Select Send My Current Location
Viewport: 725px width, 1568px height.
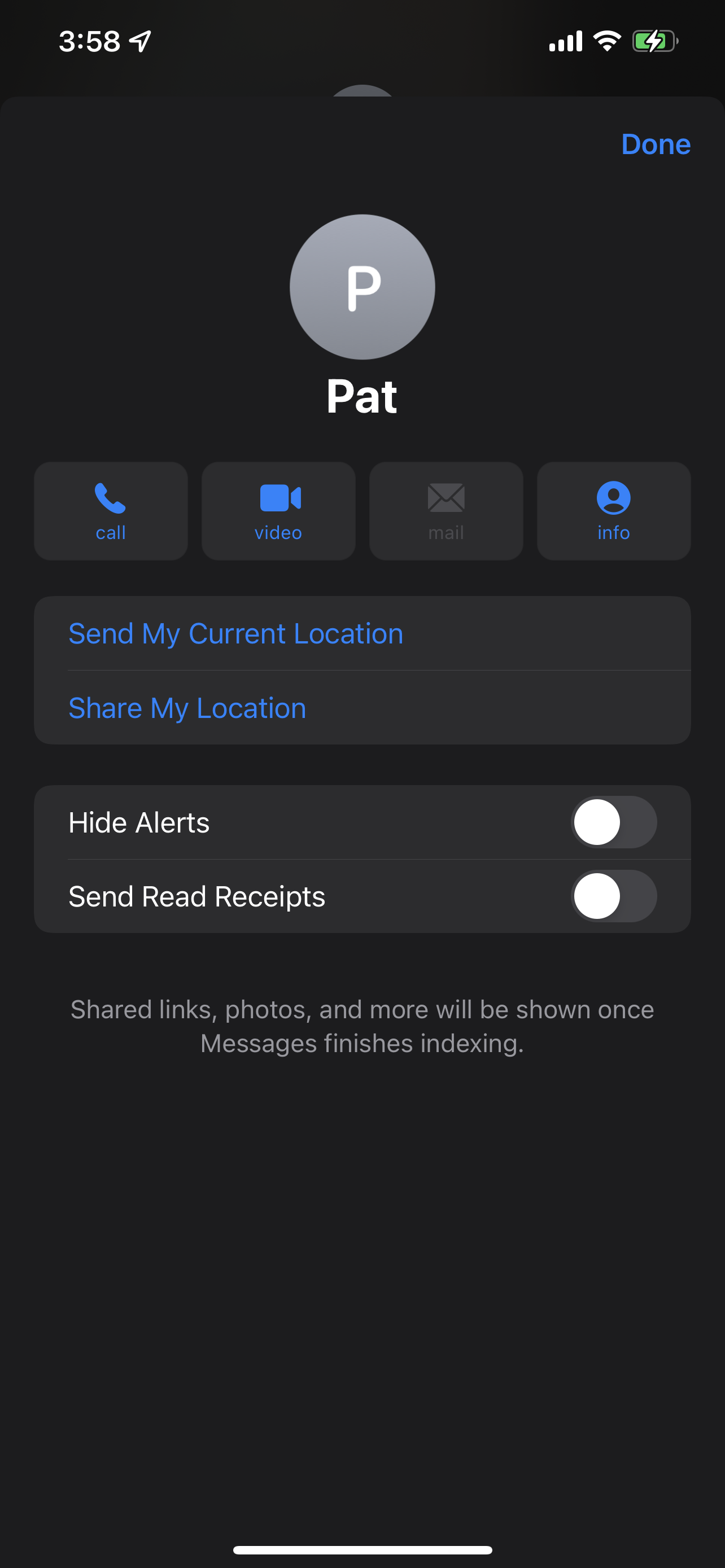click(236, 633)
